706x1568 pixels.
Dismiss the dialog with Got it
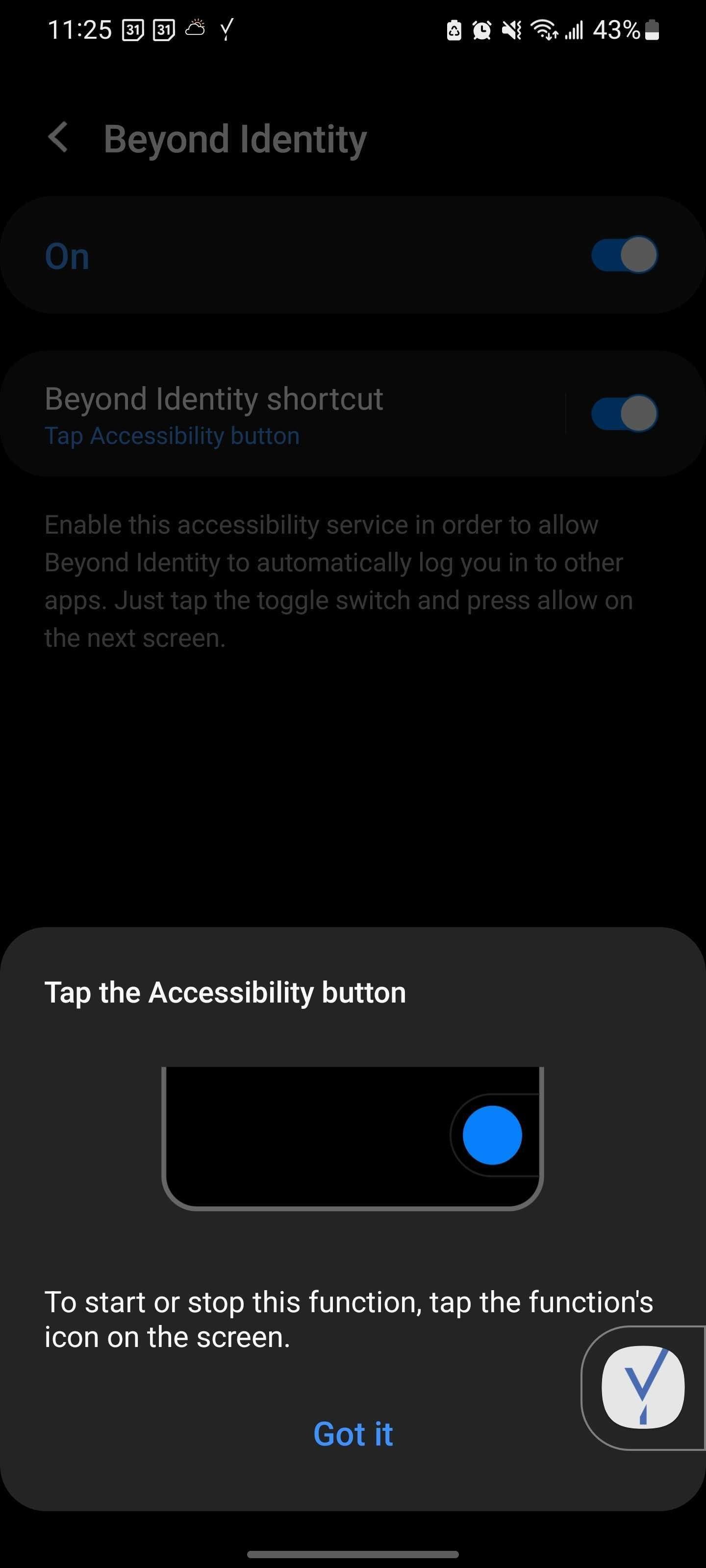click(x=353, y=1434)
